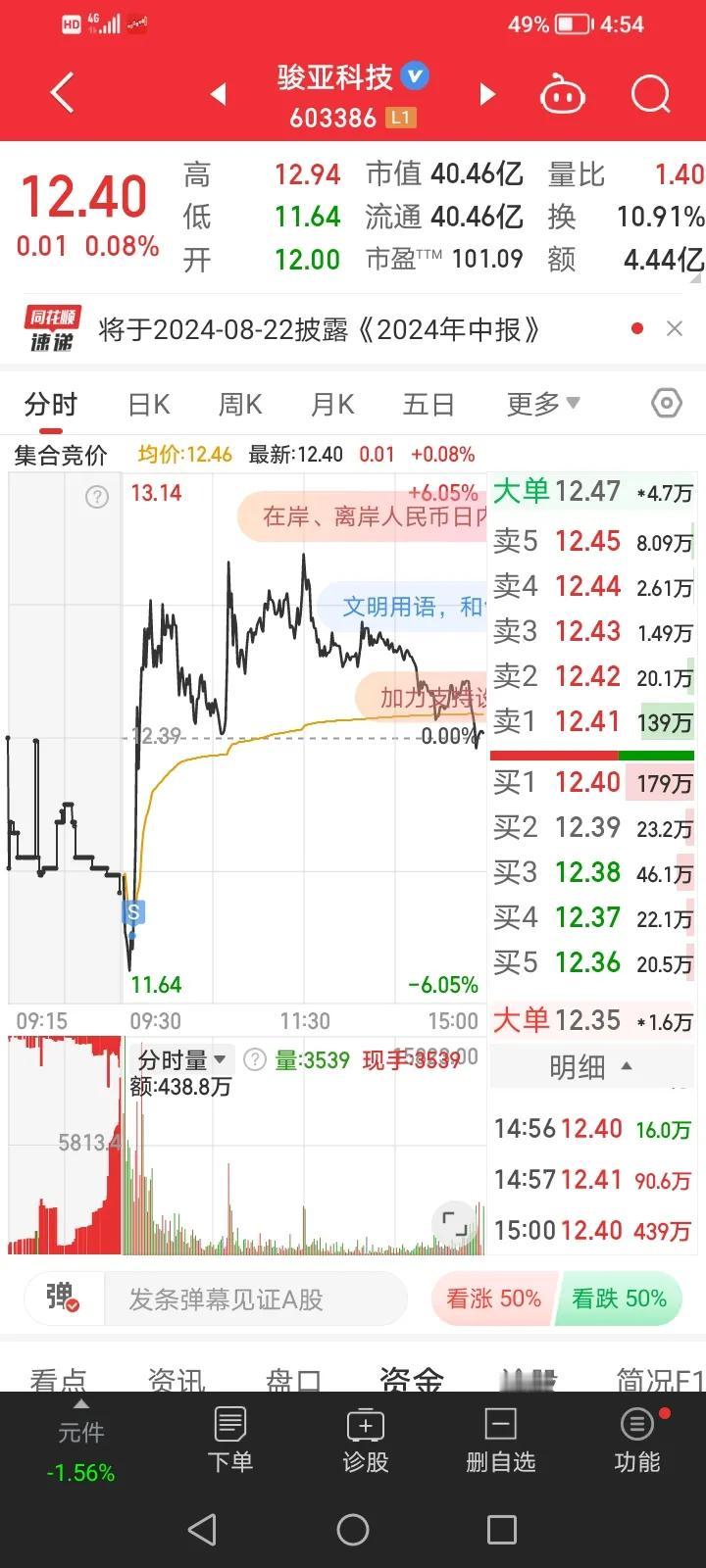Tap the 发条弹幕见证A股 input box
This screenshot has width=706, height=1568.
point(255,1299)
